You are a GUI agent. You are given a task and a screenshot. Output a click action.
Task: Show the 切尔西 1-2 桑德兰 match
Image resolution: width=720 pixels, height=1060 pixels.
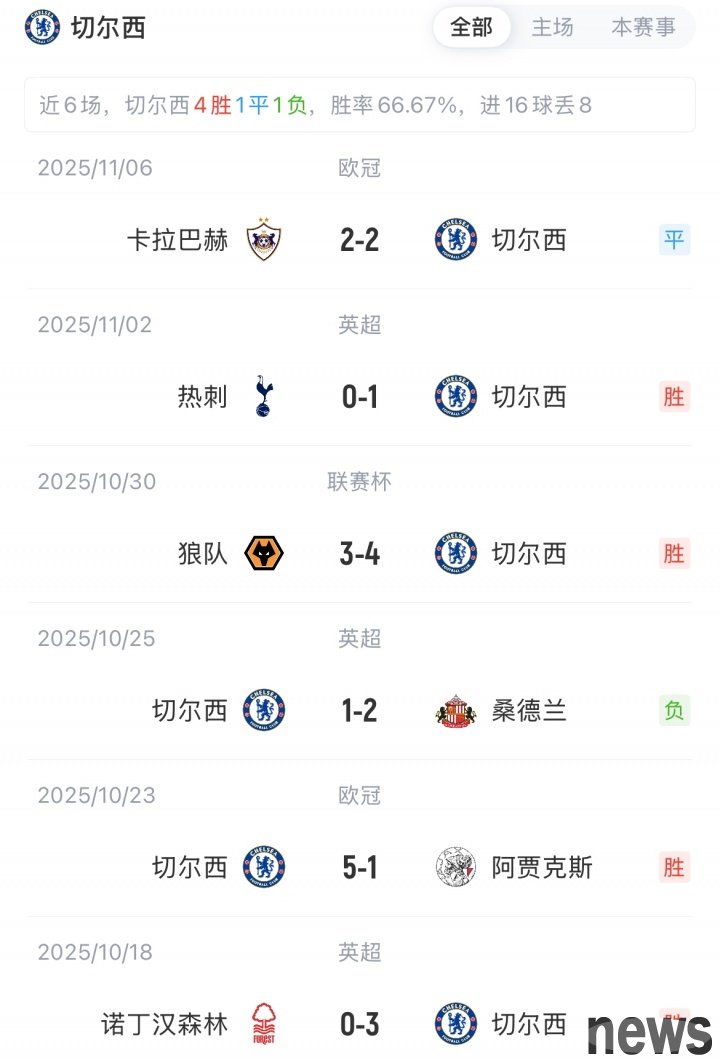pos(359,710)
